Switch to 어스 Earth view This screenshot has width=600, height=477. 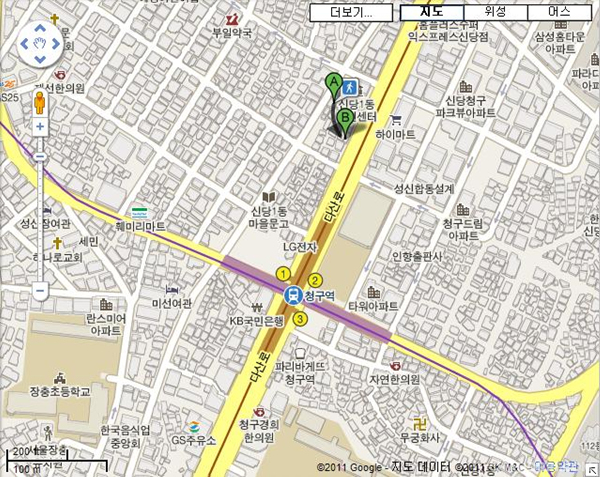560,12
